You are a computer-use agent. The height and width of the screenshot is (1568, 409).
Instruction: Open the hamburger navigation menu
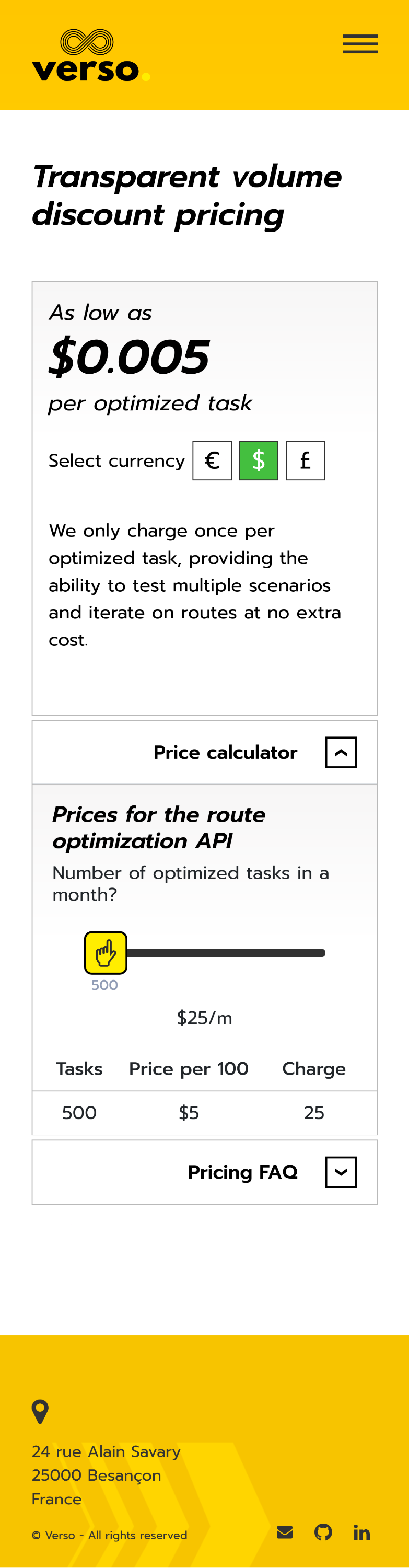(360, 44)
